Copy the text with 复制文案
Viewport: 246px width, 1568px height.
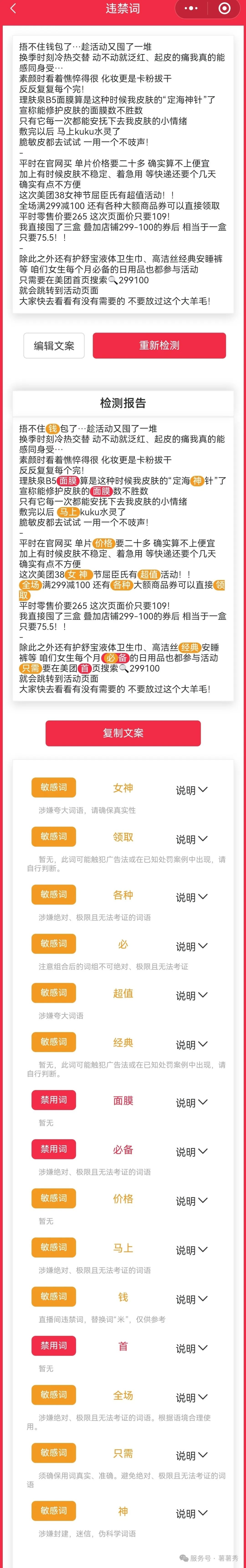pyautogui.click(x=123, y=733)
